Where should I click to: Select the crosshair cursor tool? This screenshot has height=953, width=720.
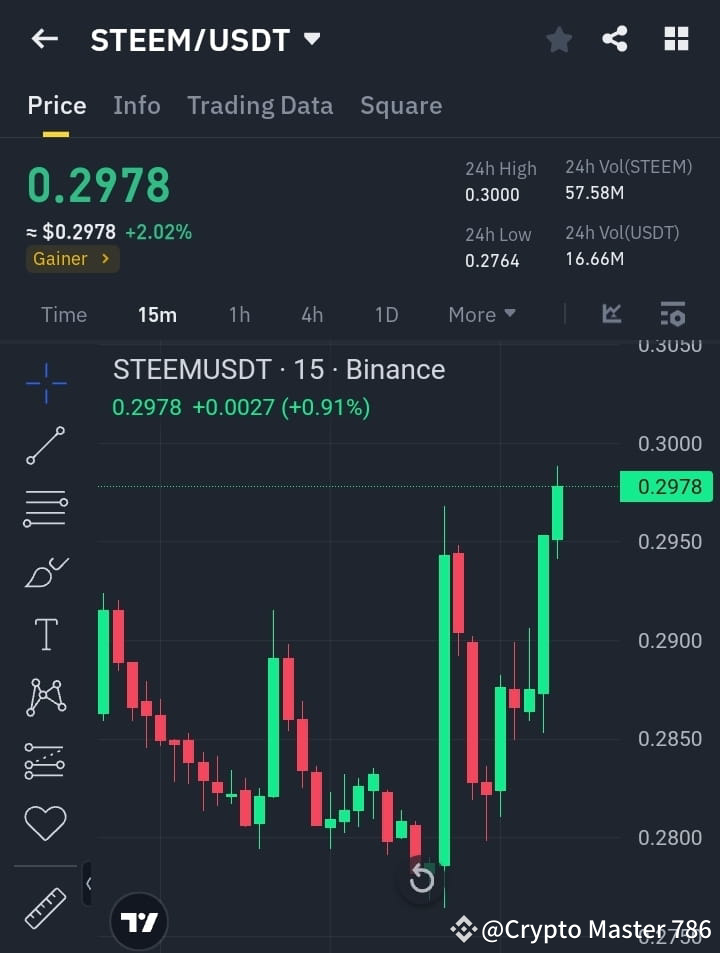coord(44,384)
